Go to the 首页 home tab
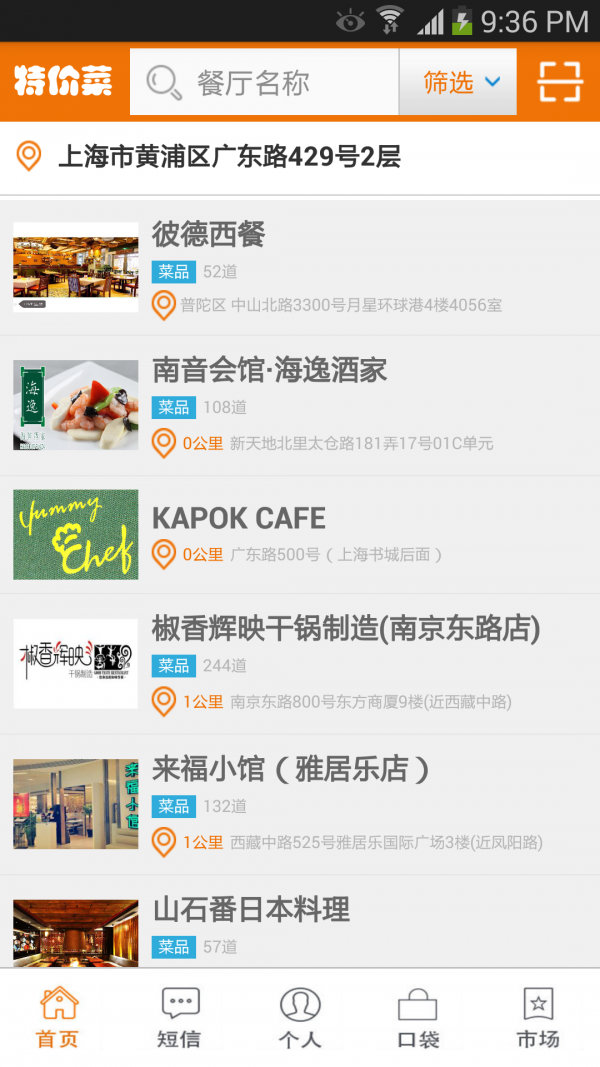This screenshot has height=1067, width=600. (x=58, y=1018)
